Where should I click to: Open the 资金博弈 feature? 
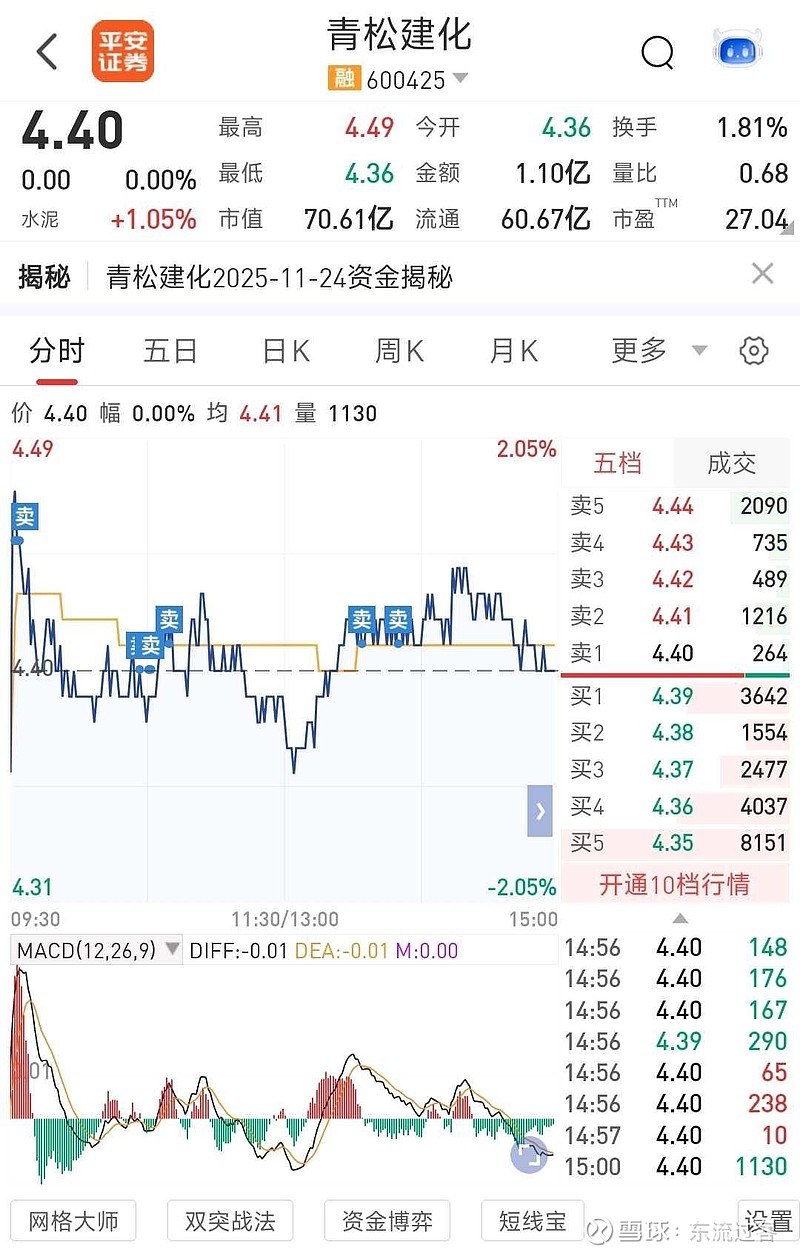[x=387, y=1221]
